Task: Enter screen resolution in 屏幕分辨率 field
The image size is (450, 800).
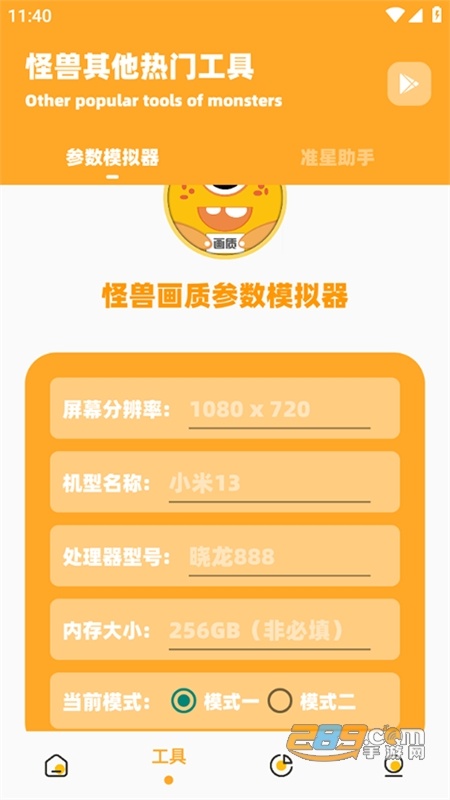Action: [x=280, y=410]
